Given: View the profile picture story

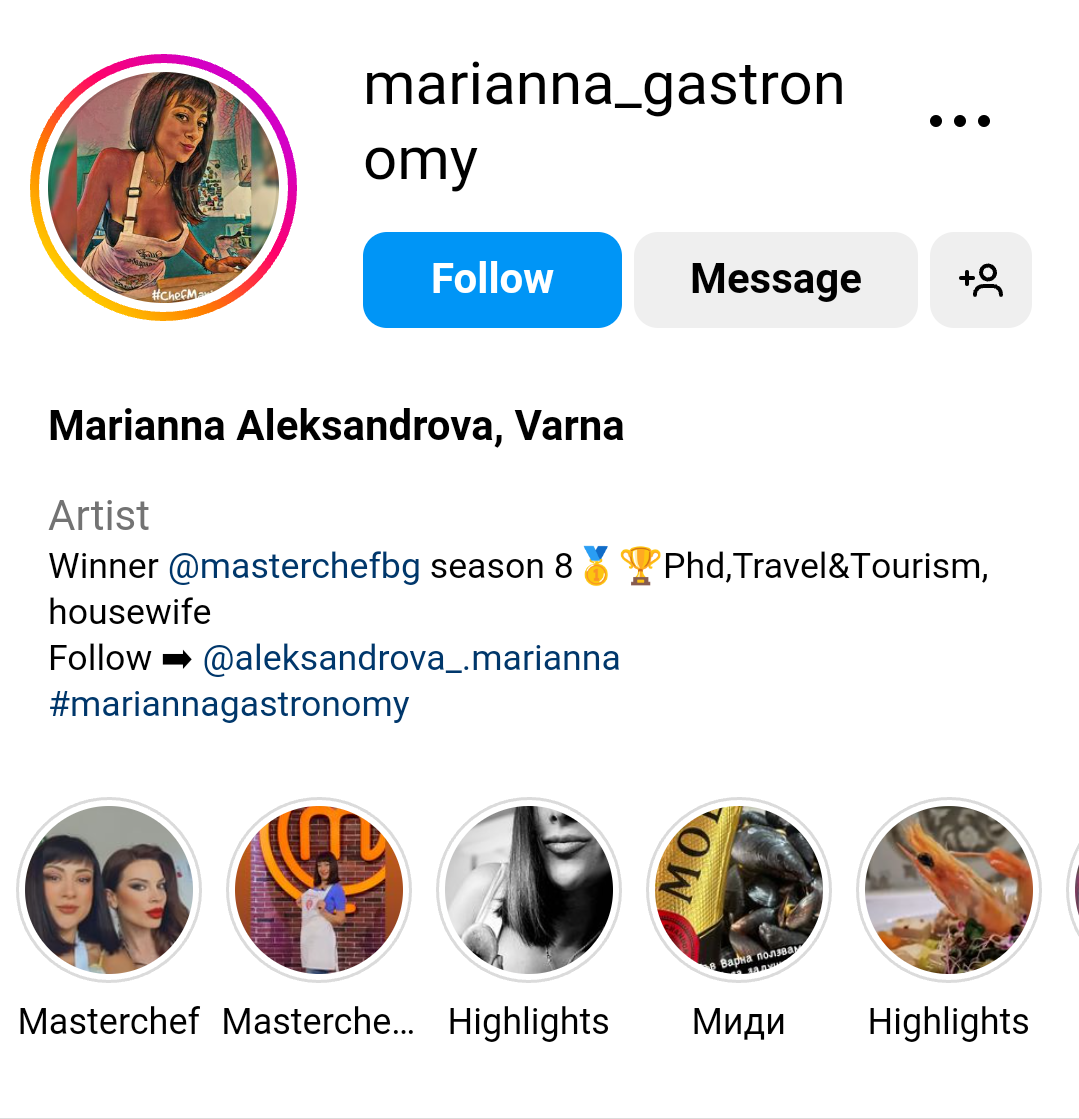Looking at the screenshot, I should [x=163, y=187].
